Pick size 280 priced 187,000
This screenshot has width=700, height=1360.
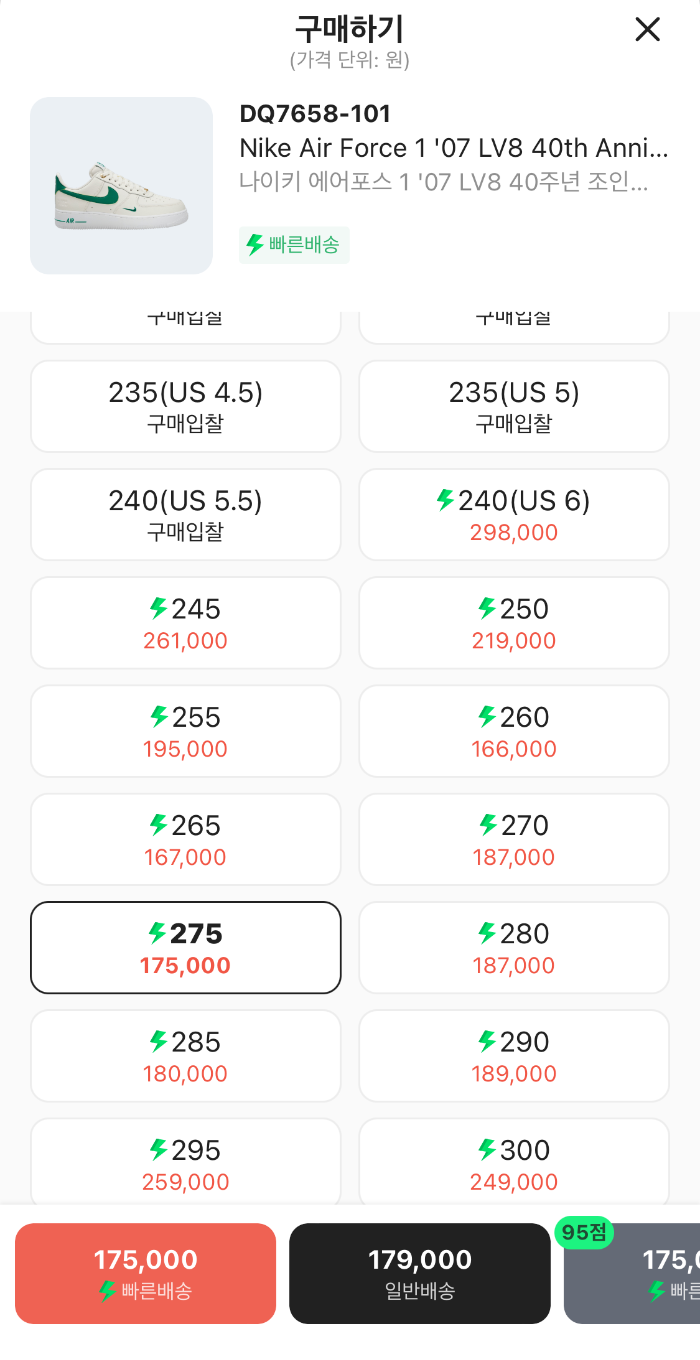(514, 947)
